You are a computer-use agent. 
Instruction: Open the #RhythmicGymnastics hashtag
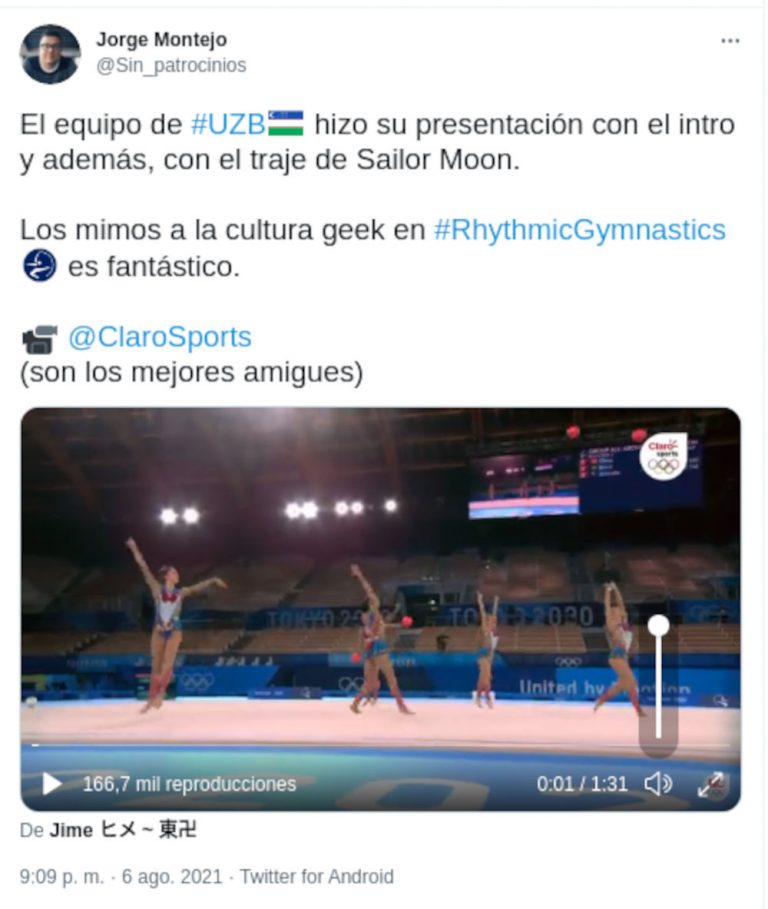point(579,230)
